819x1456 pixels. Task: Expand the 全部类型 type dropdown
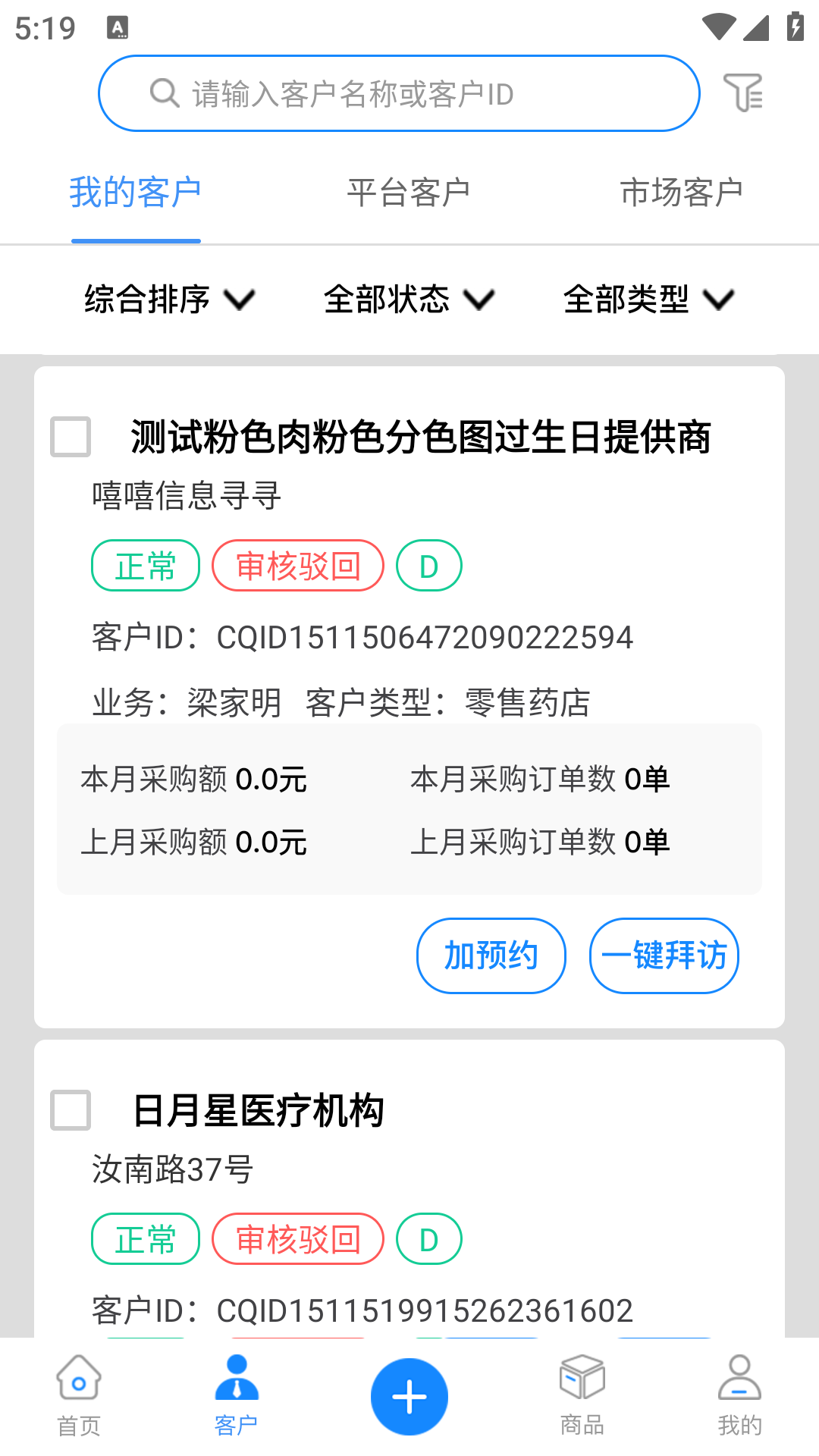coord(648,300)
